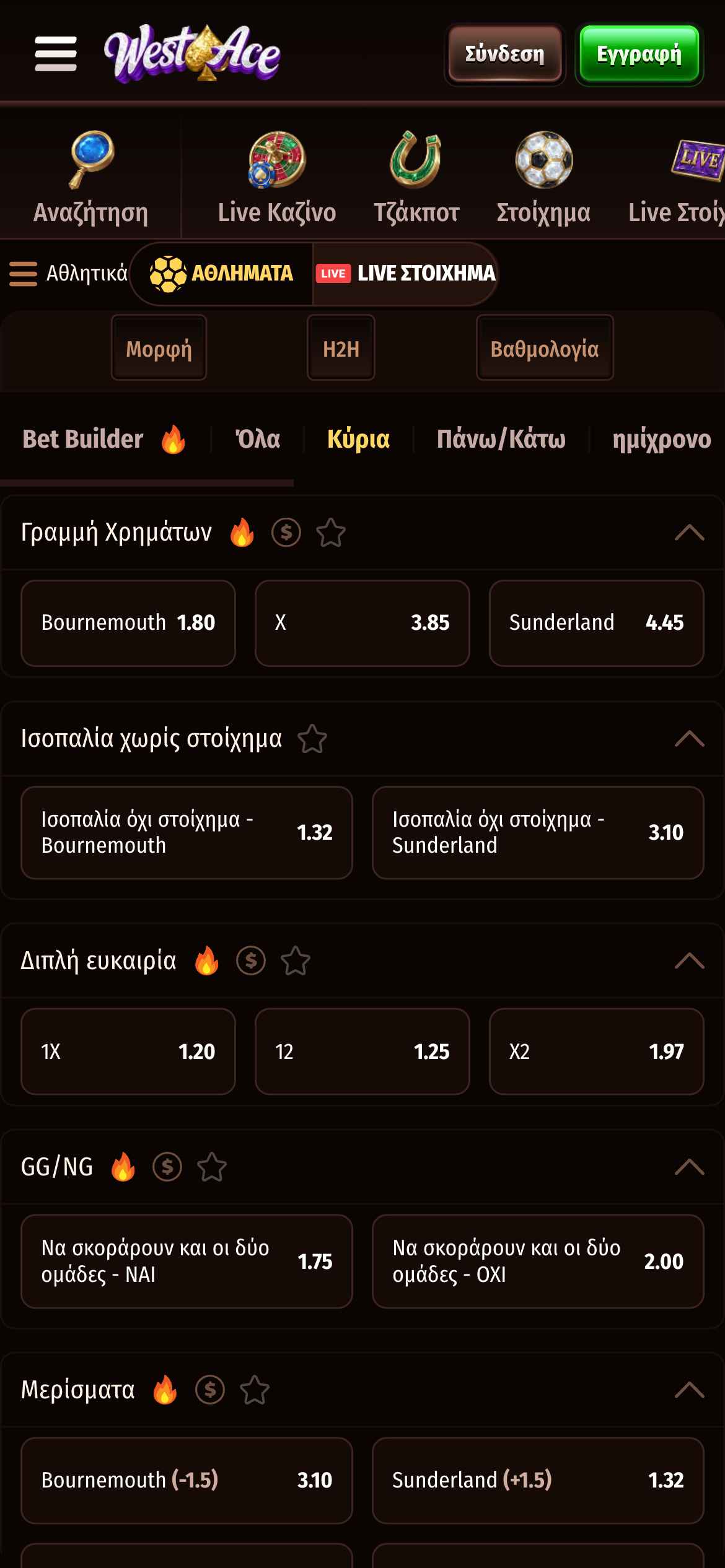The width and height of the screenshot is (725, 1568).
Task: Star the Ισοπαλία χωρίς στοίχημα market
Action: [312, 738]
